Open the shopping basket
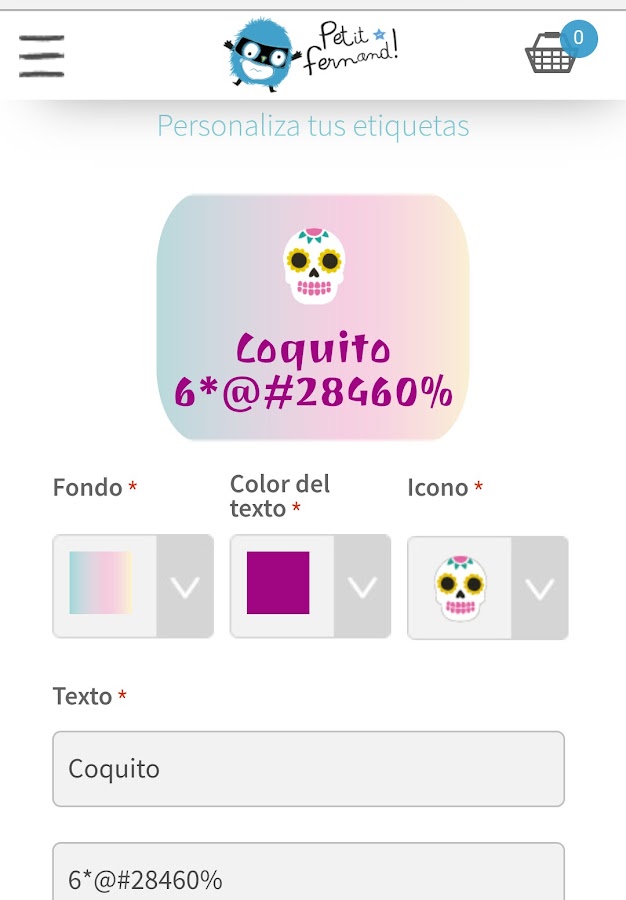626x900 pixels. (x=553, y=52)
